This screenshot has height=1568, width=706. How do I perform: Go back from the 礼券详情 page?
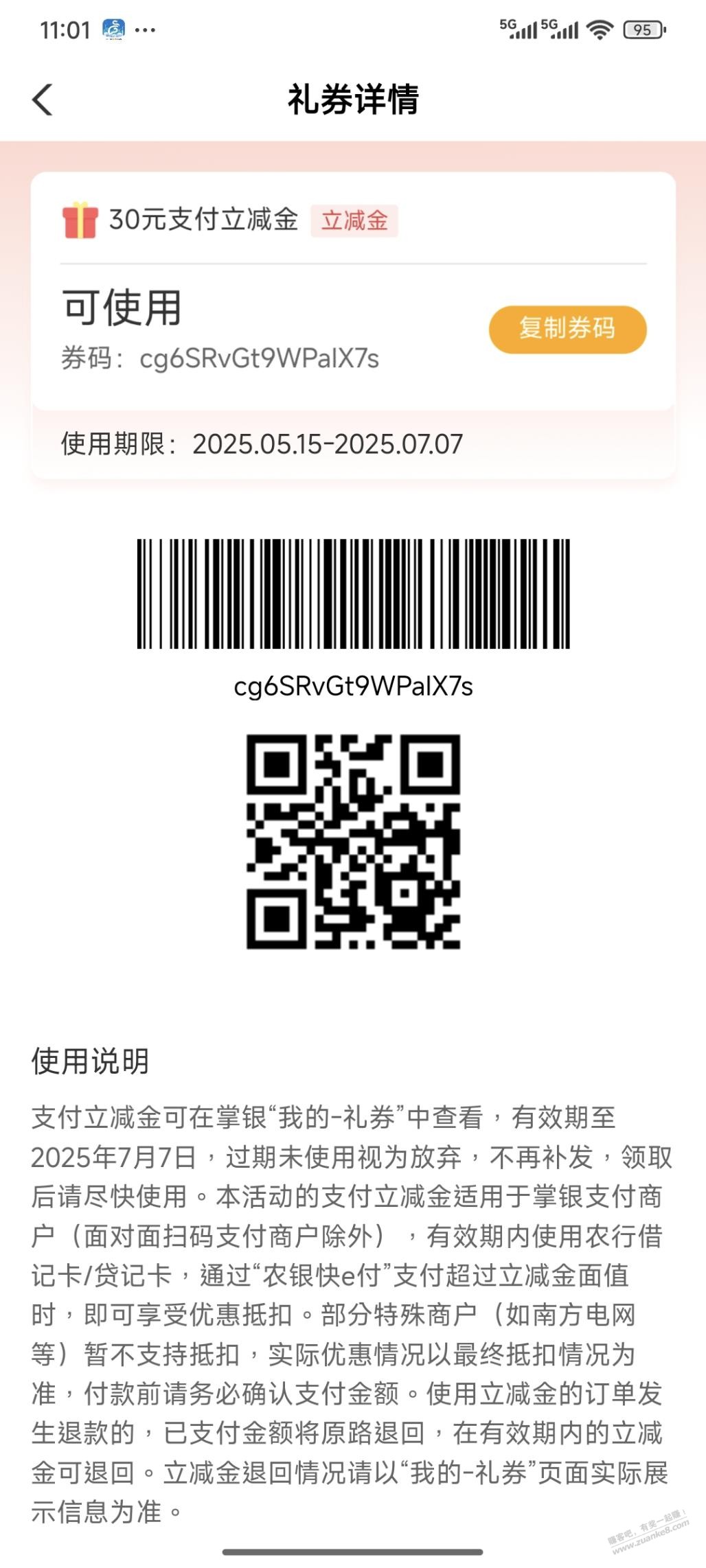tap(43, 100)
